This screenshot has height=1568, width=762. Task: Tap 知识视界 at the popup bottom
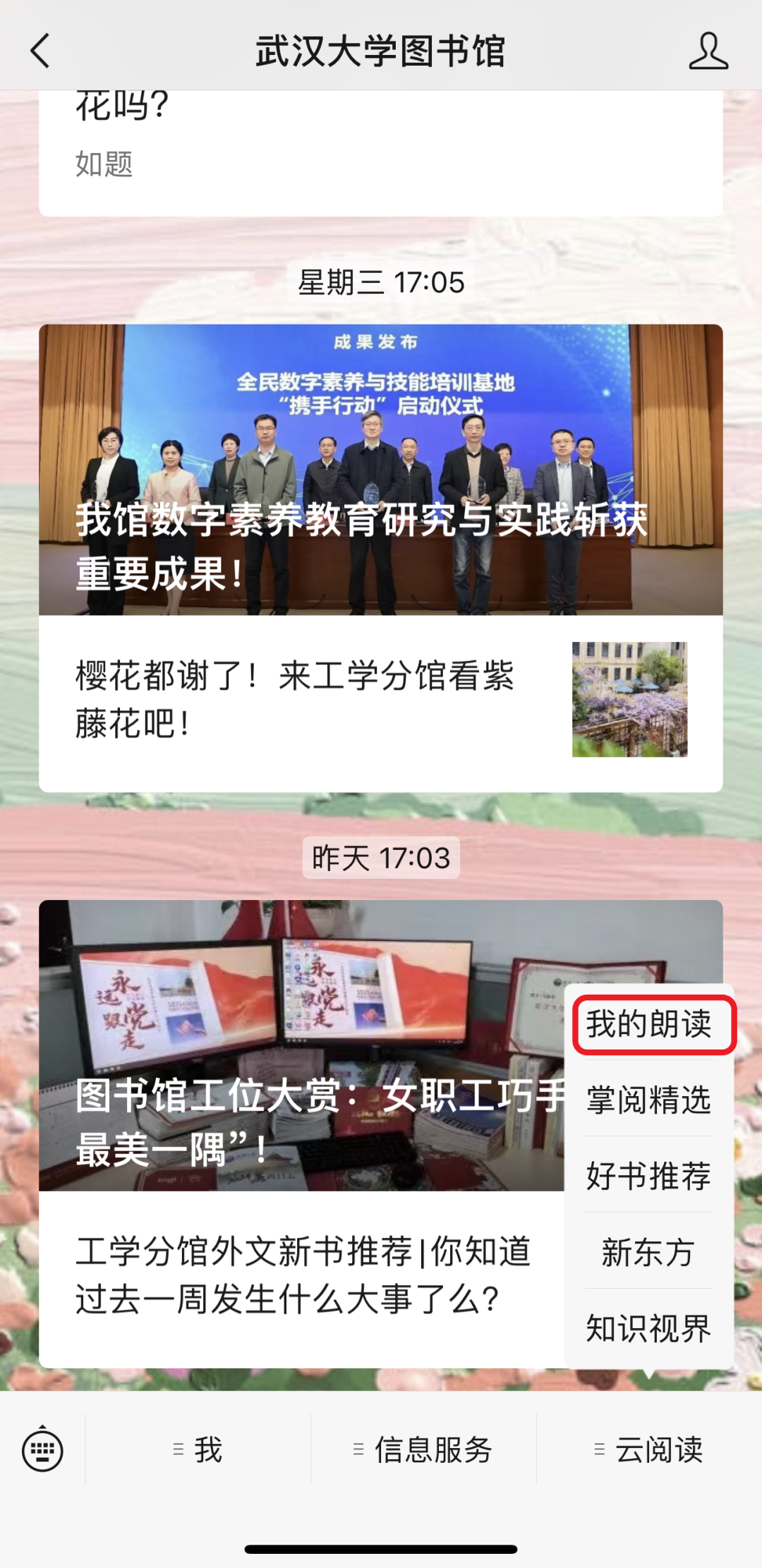[647, 1329]
